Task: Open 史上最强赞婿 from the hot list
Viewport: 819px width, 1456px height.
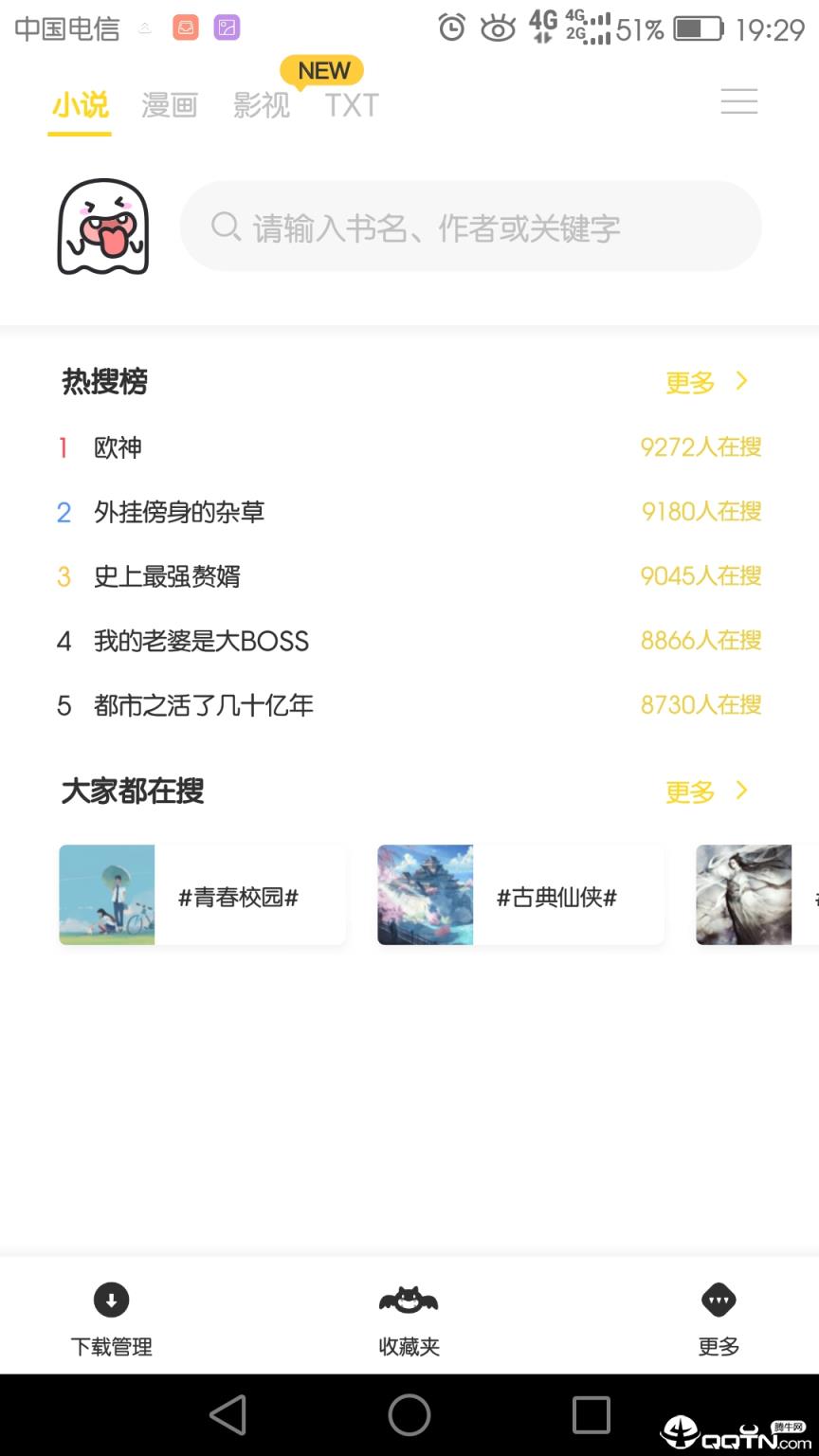Action: [168, 576]
